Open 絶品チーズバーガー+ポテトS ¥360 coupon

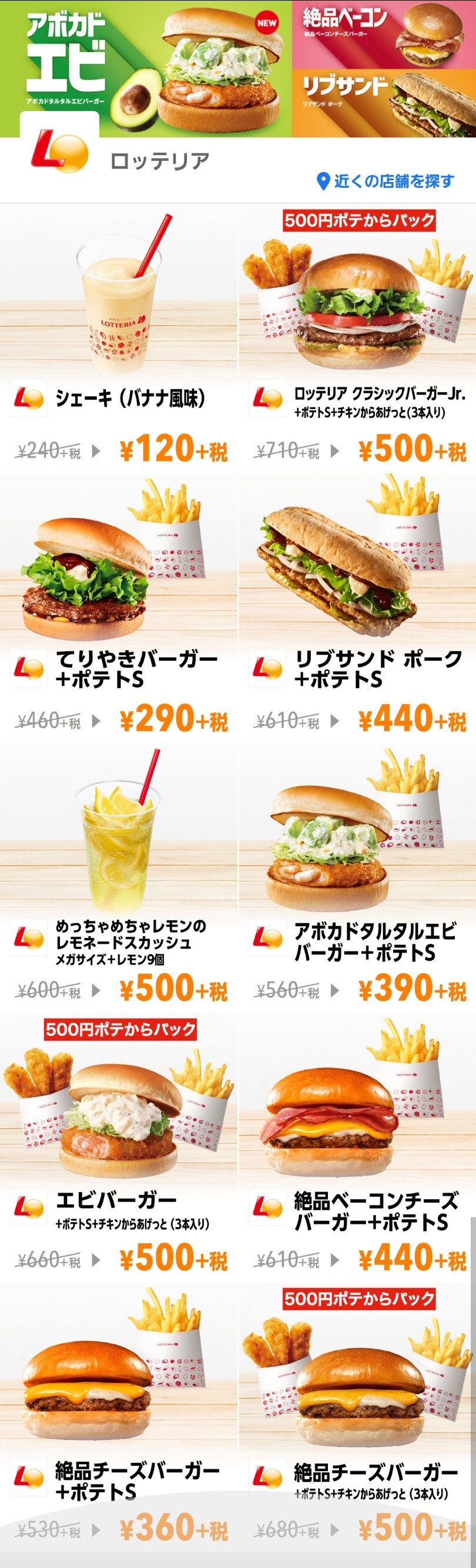[119, 1417]
